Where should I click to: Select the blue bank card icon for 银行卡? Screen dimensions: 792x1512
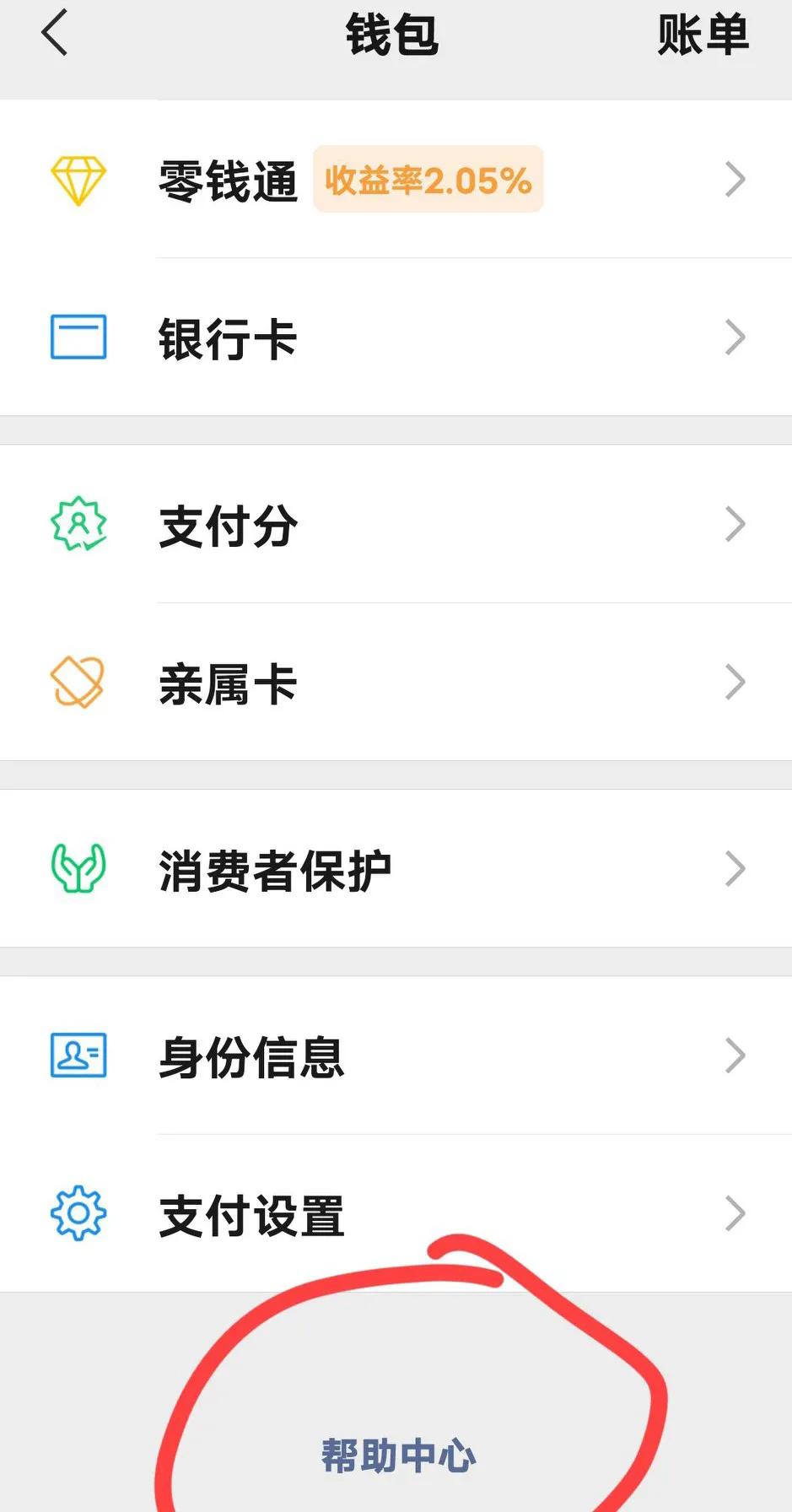click(78, 337)
